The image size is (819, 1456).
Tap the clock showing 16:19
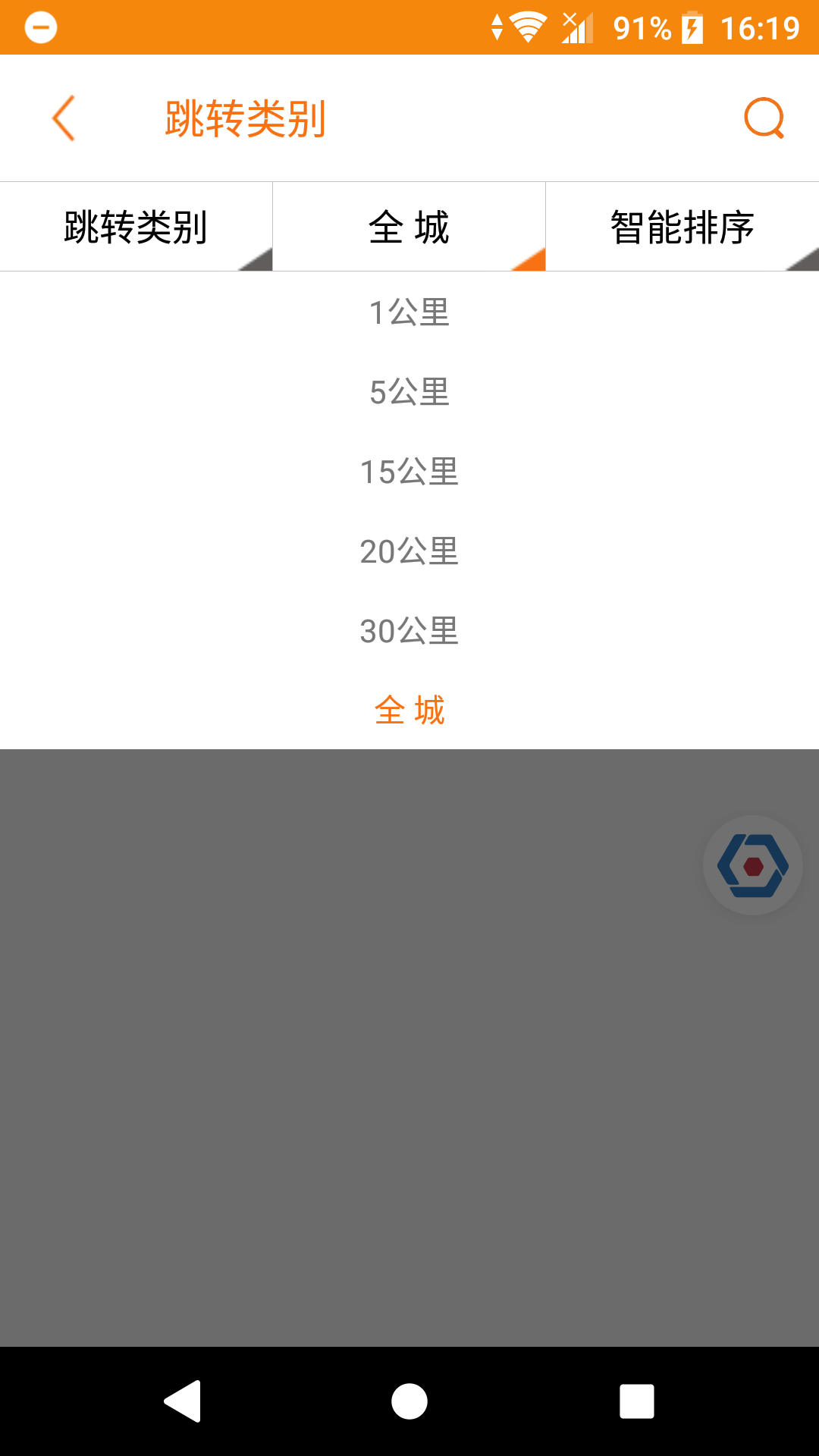pyautogui.click(x=763, y=25)
